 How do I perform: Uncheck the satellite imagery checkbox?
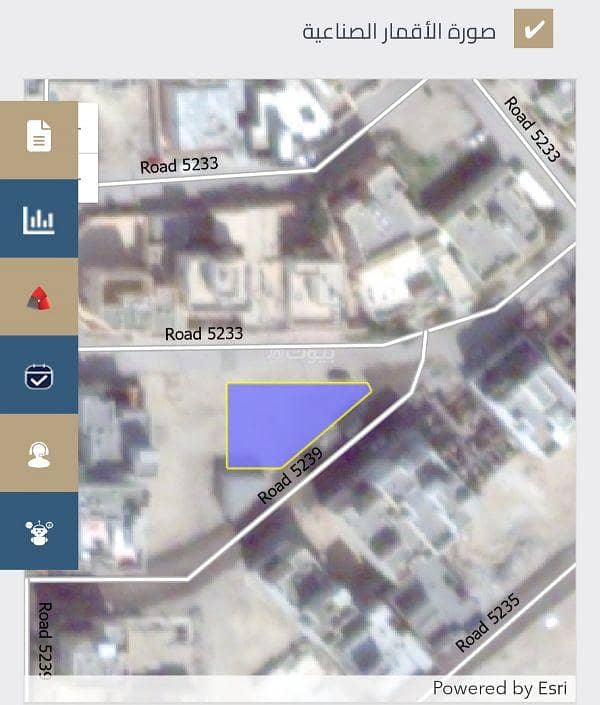533,28
